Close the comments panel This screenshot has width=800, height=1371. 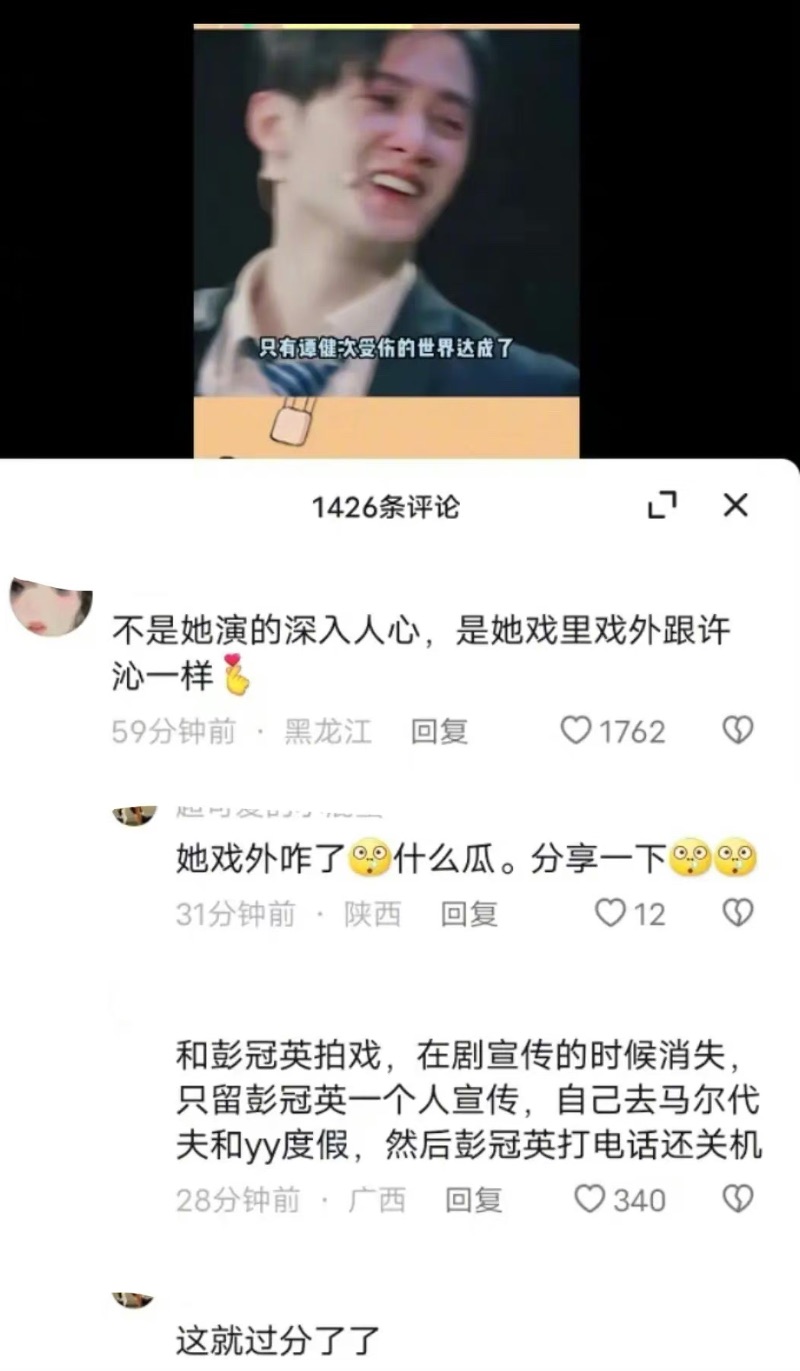[x=735, y=506]
